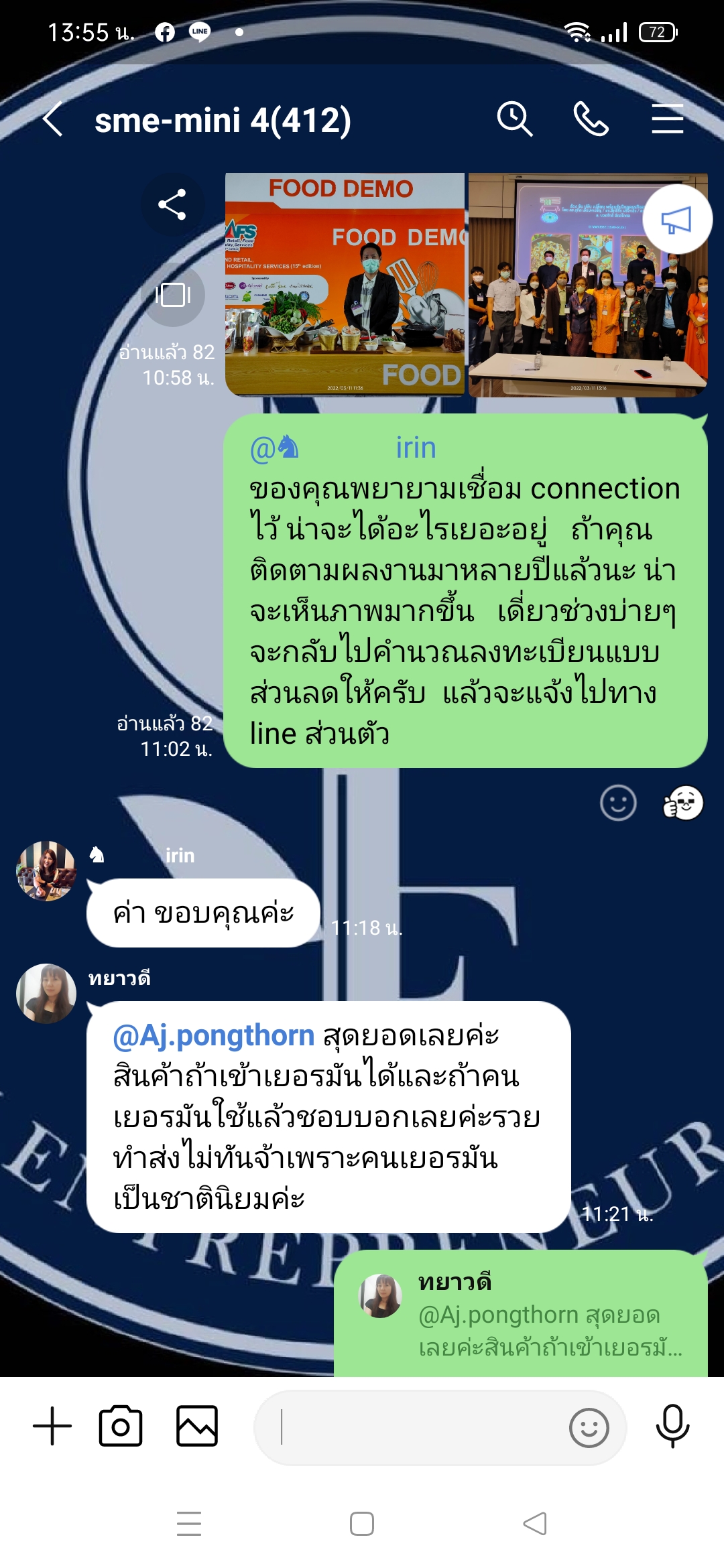
Task: Open the announcements megaphone
Action: click(x=676, y=219)
